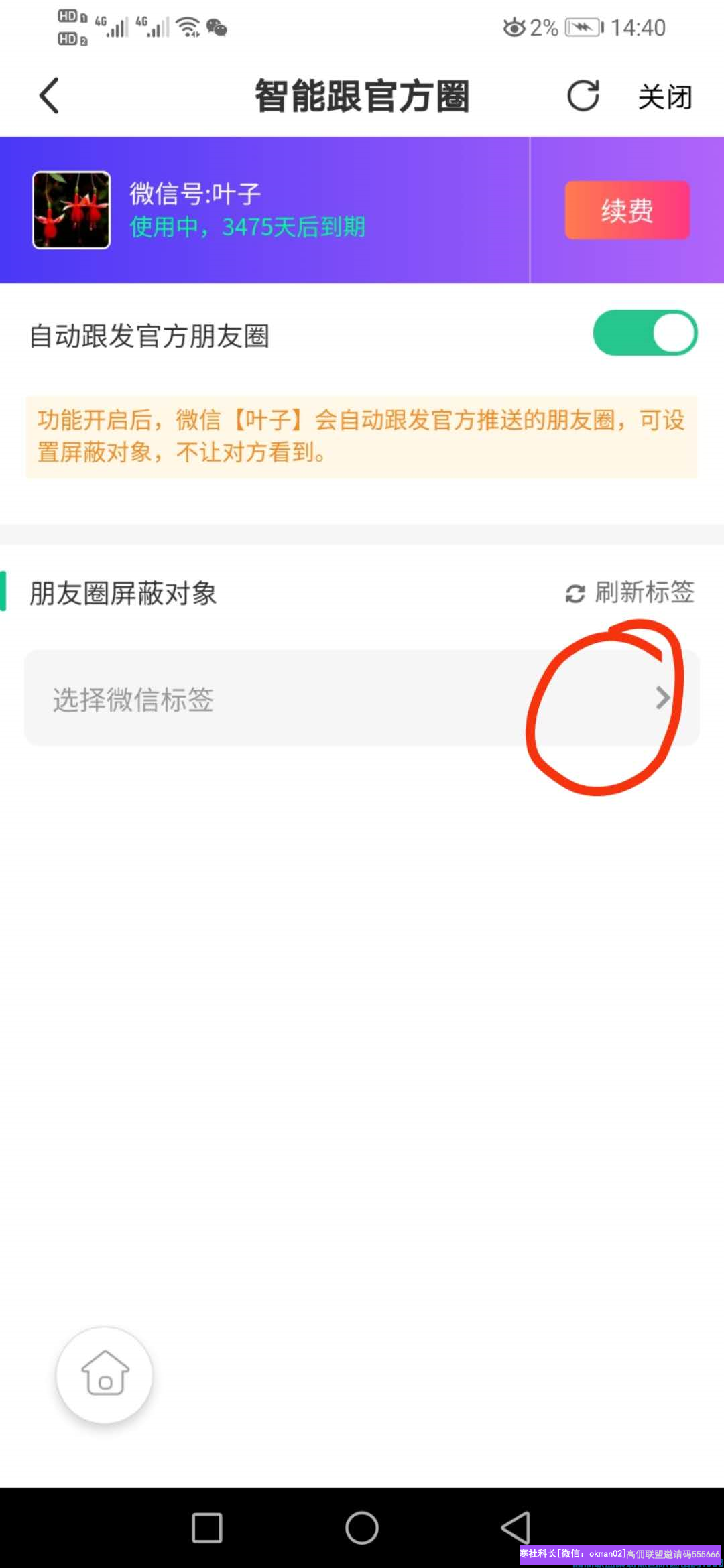Image resolution: width=724 pixels, height=1568 pixels.
Task: Go to the system home screen
Action: pos(362,1528)
